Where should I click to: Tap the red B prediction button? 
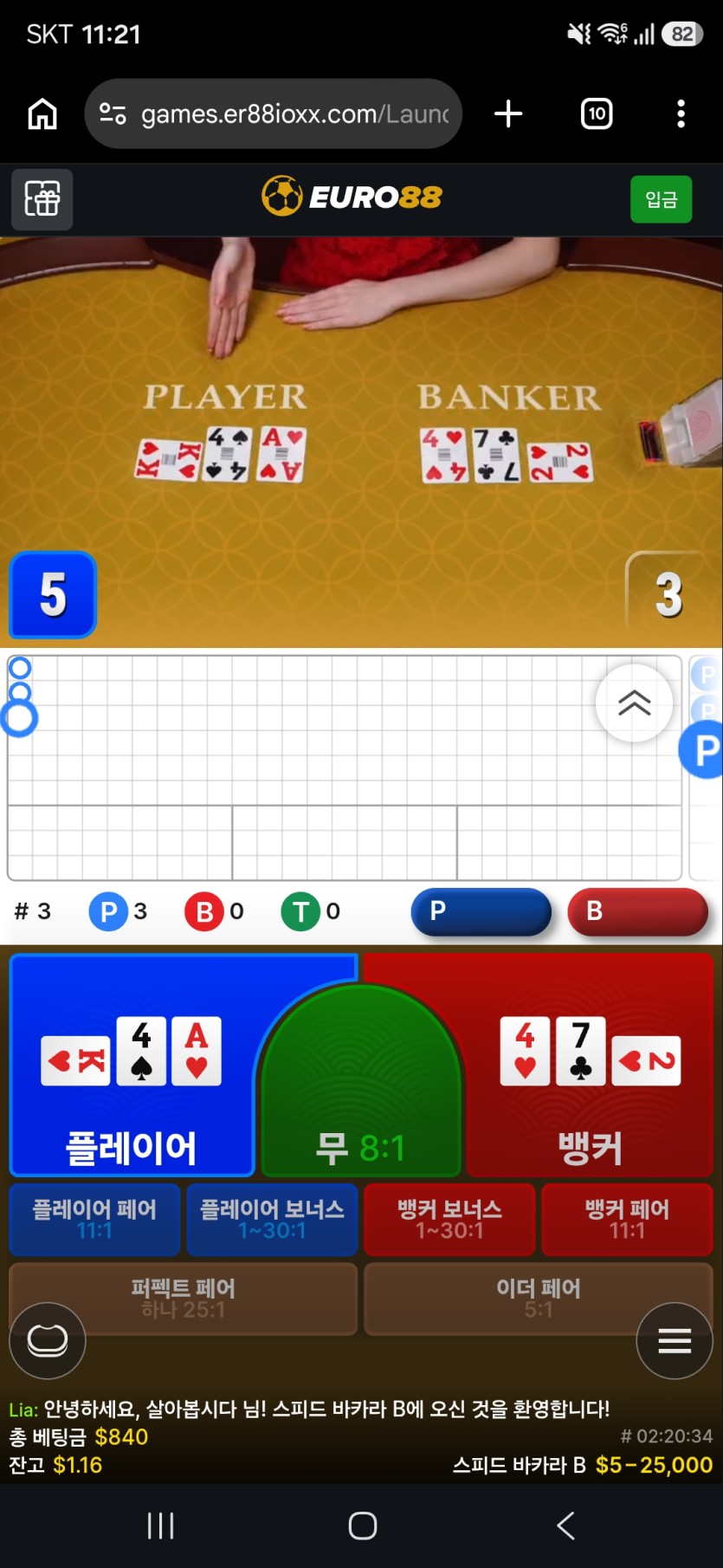(638, 911)
